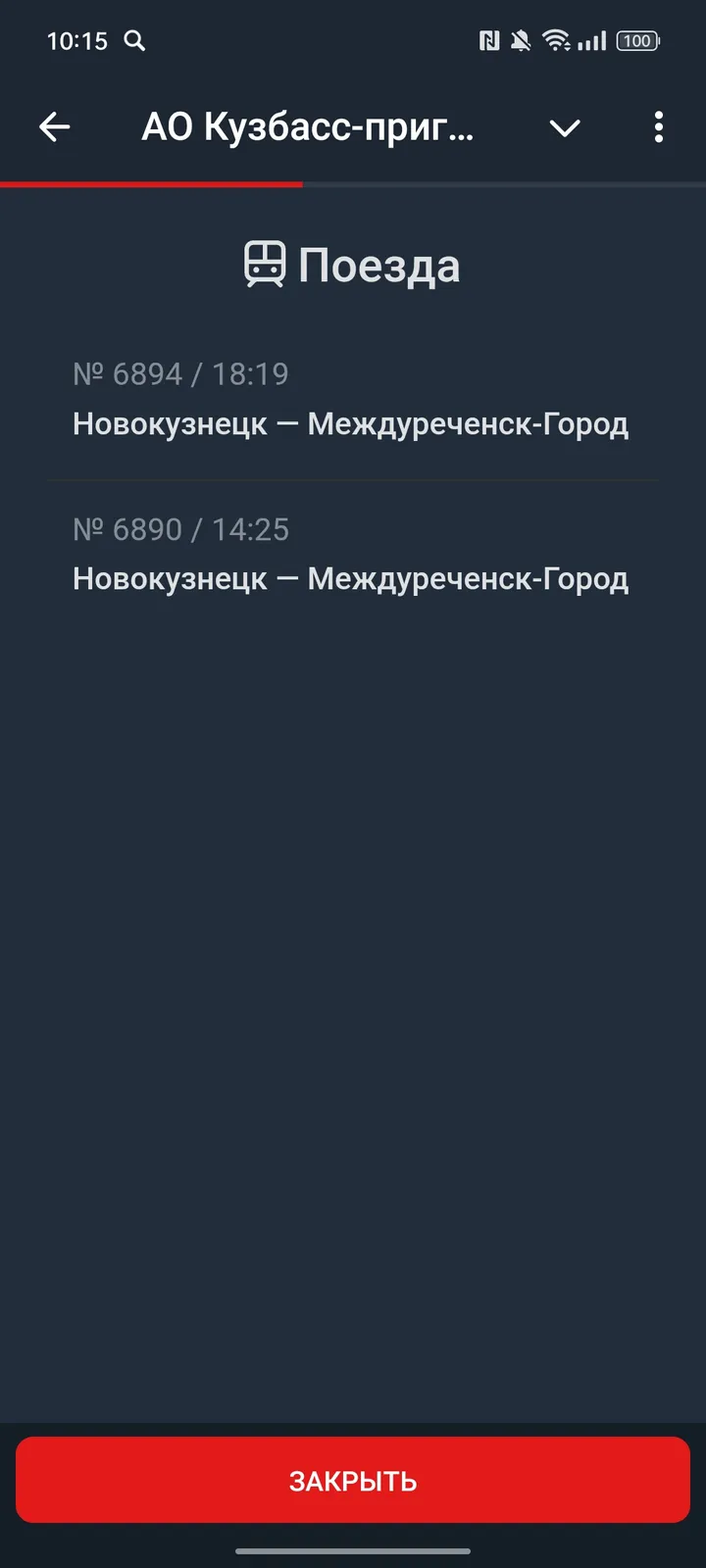Tap the battery level indicator

636,41
